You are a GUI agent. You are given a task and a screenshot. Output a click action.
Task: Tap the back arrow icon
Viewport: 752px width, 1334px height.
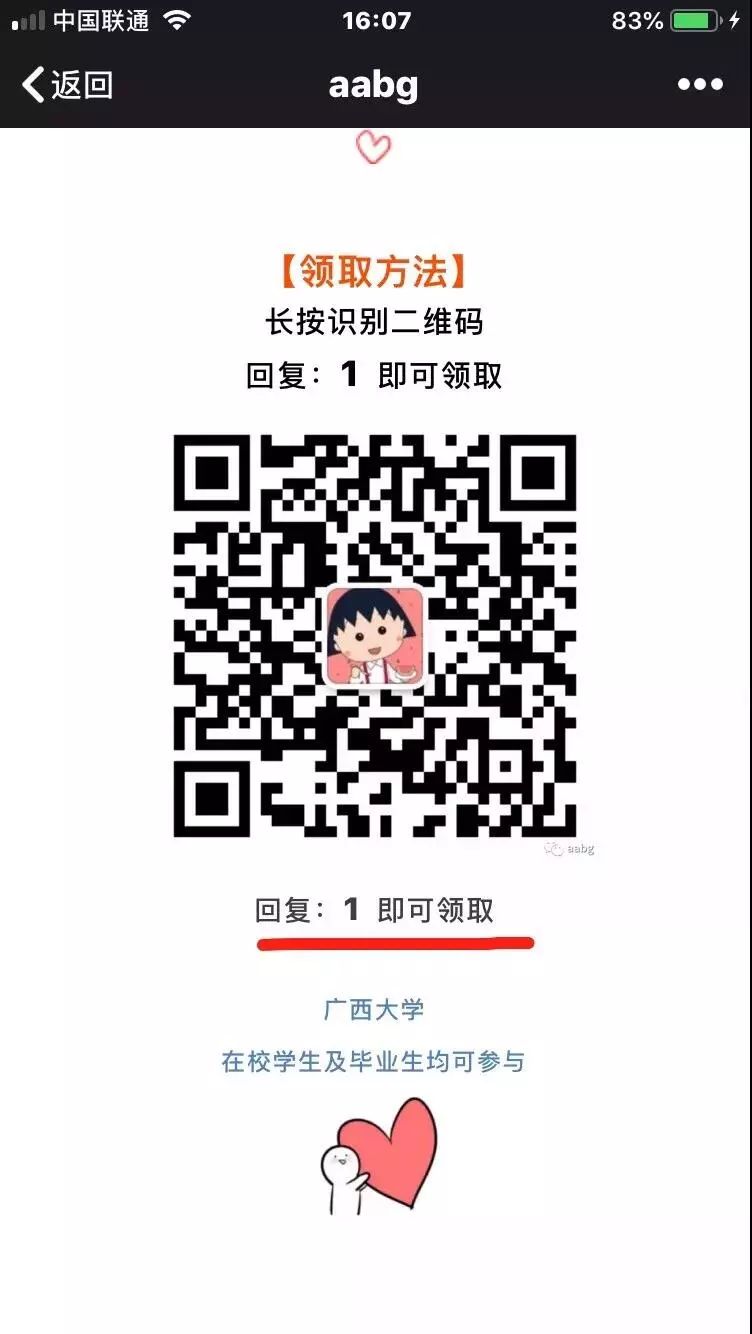pyautogui.click(x=35, y=86)
